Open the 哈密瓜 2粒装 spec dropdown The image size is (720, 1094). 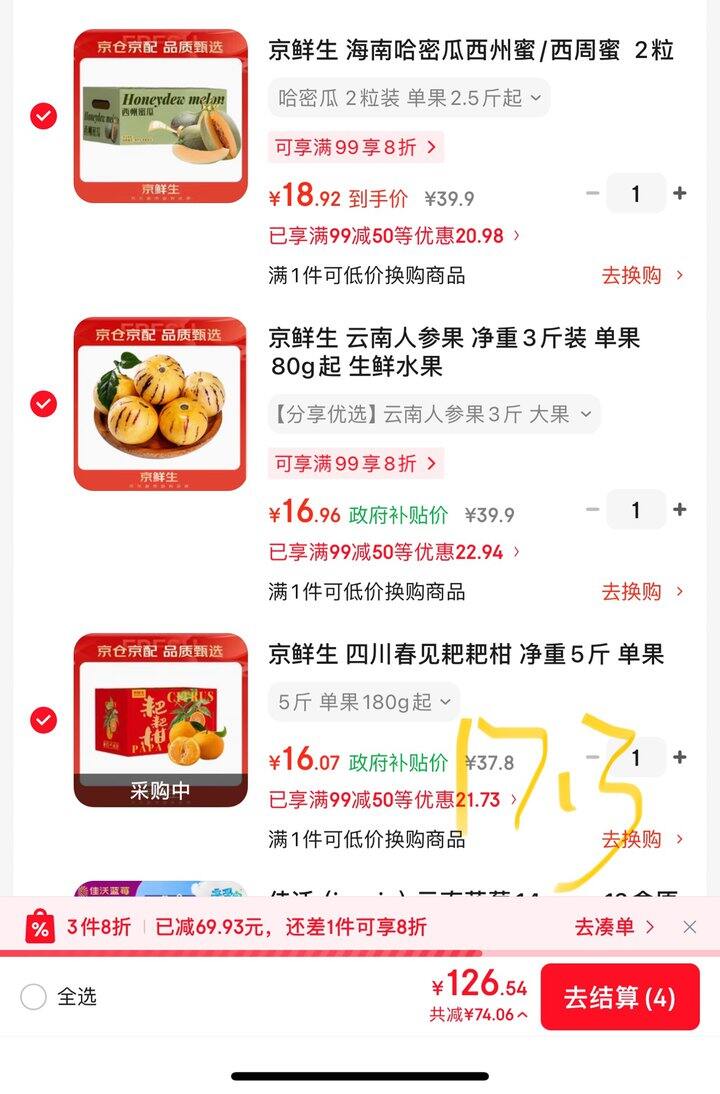click(409, 98)
